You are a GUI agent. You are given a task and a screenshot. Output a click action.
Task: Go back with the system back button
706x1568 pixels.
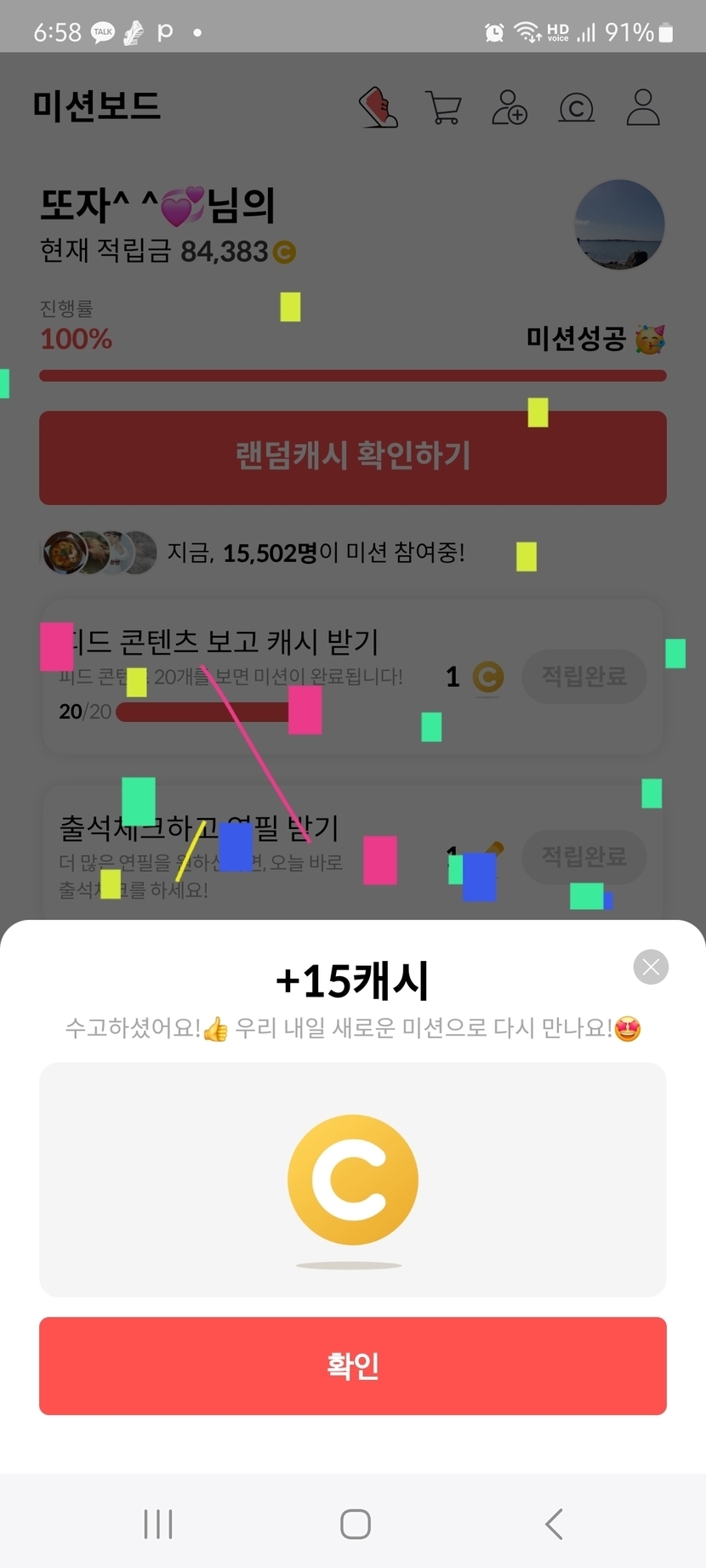coord(554,1524)
